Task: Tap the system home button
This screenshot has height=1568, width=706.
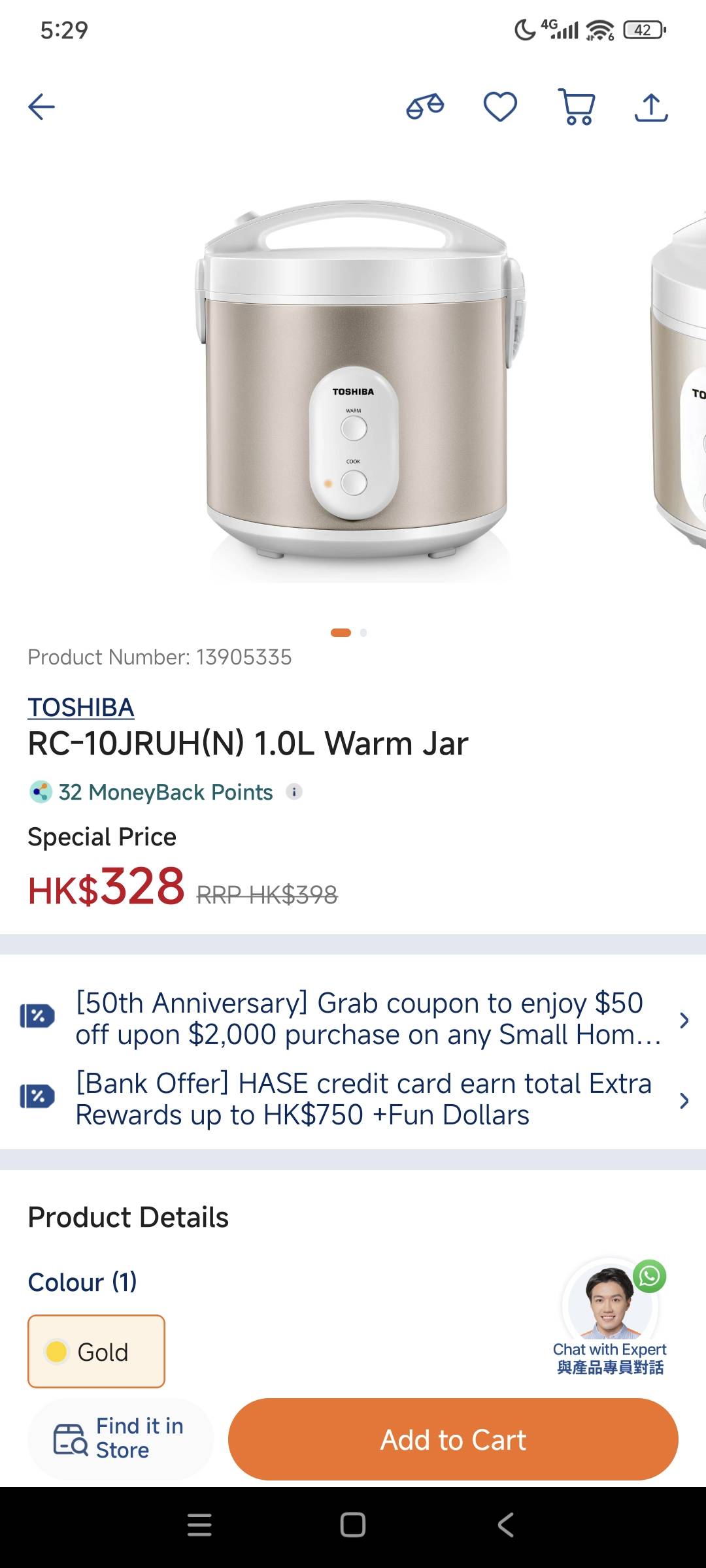Action: tap(353, 1525)
